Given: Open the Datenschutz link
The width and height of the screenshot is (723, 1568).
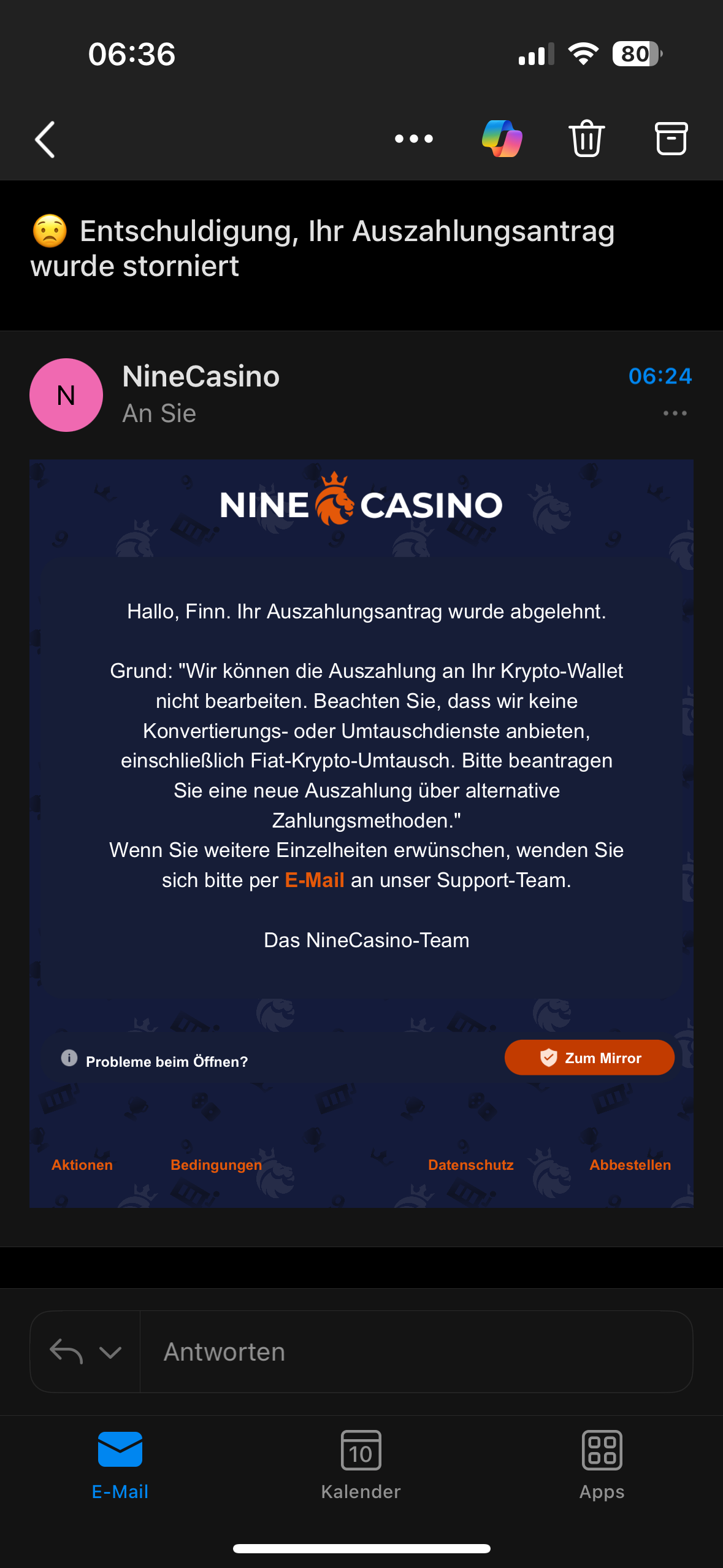Looking at the screenshot, I should tap(470, 1165).
